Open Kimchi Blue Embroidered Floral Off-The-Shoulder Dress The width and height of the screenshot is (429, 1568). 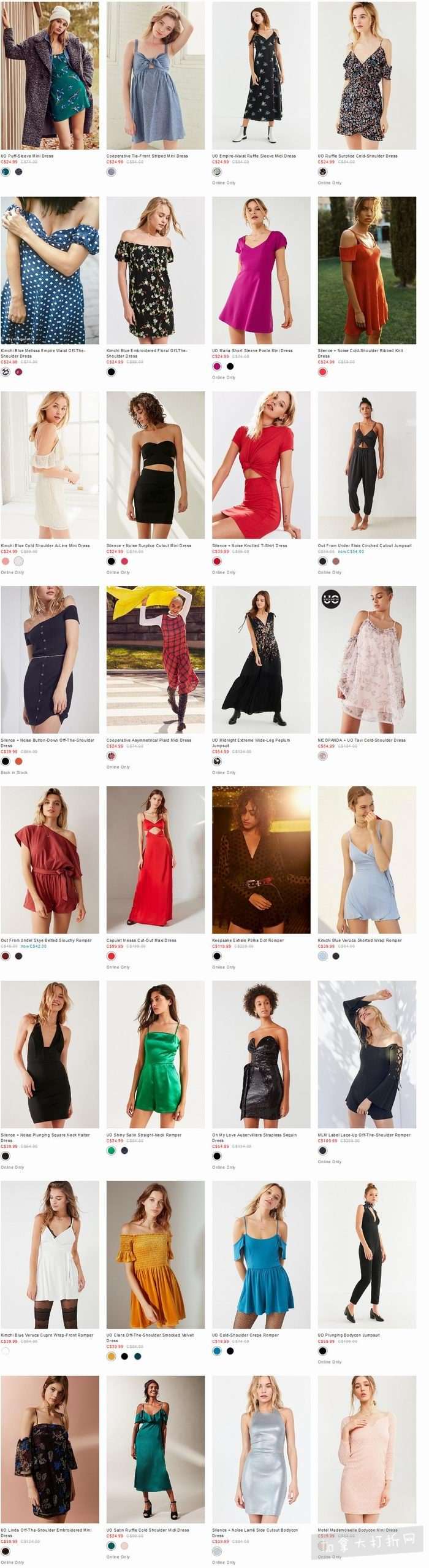155,270
